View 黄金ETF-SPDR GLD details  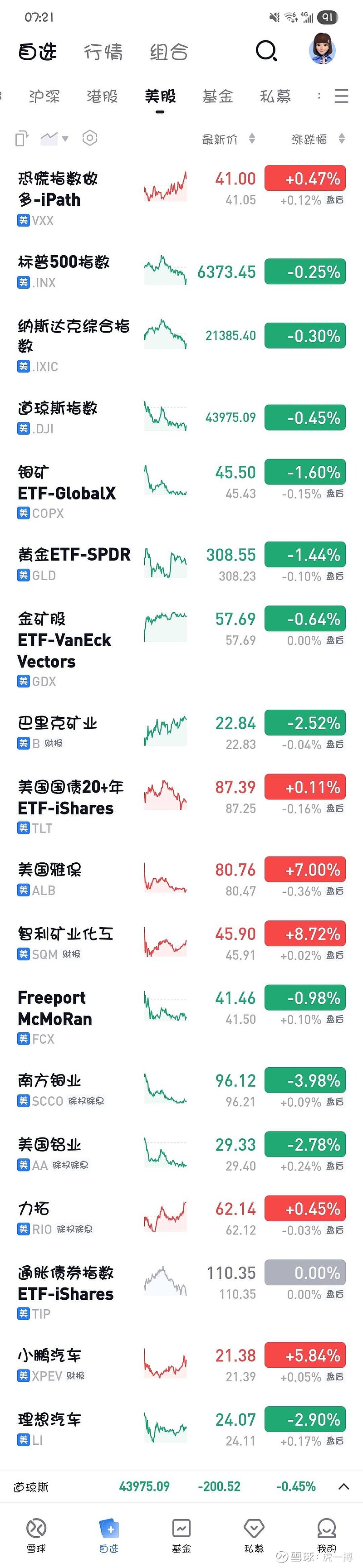(x=73, y=564)
